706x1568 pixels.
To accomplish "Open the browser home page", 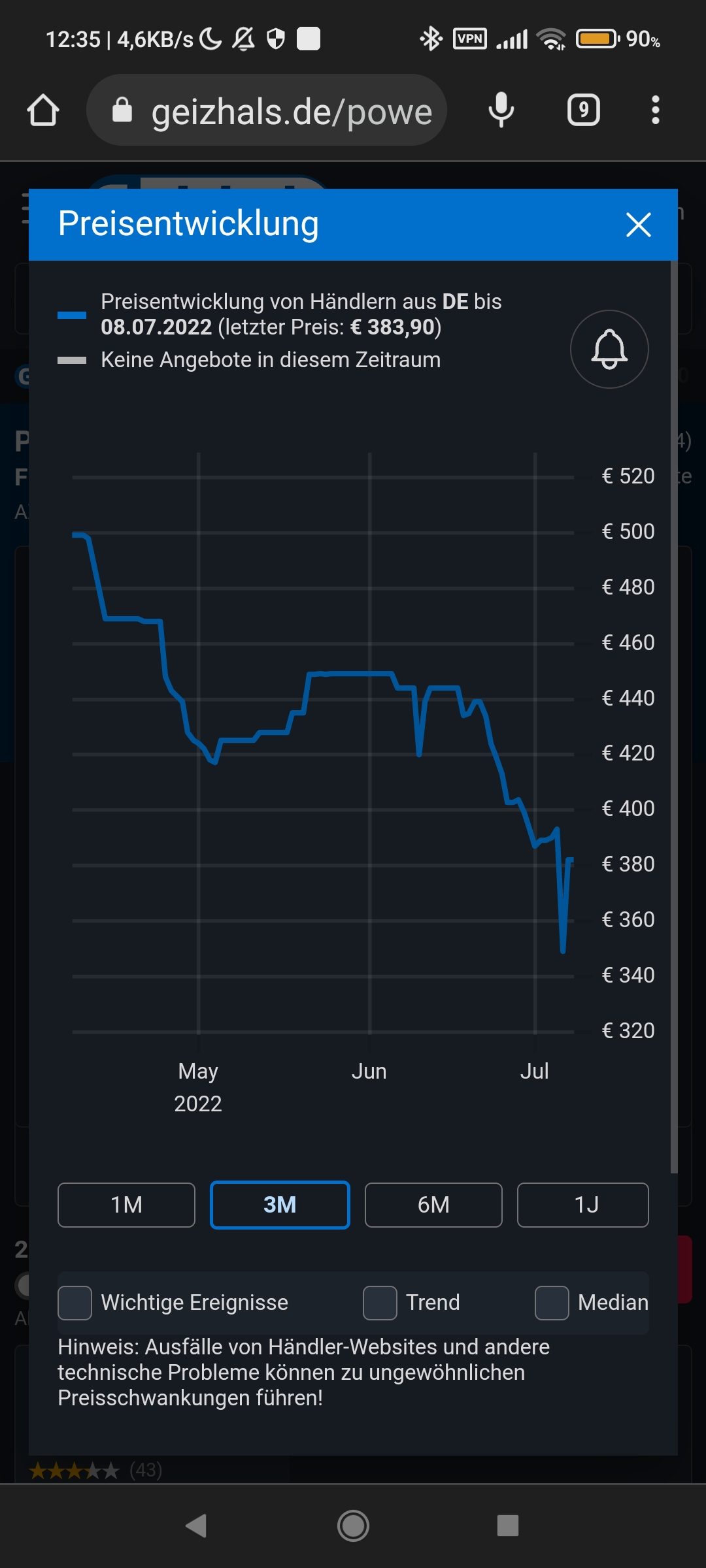I will [x=43, y=110].
